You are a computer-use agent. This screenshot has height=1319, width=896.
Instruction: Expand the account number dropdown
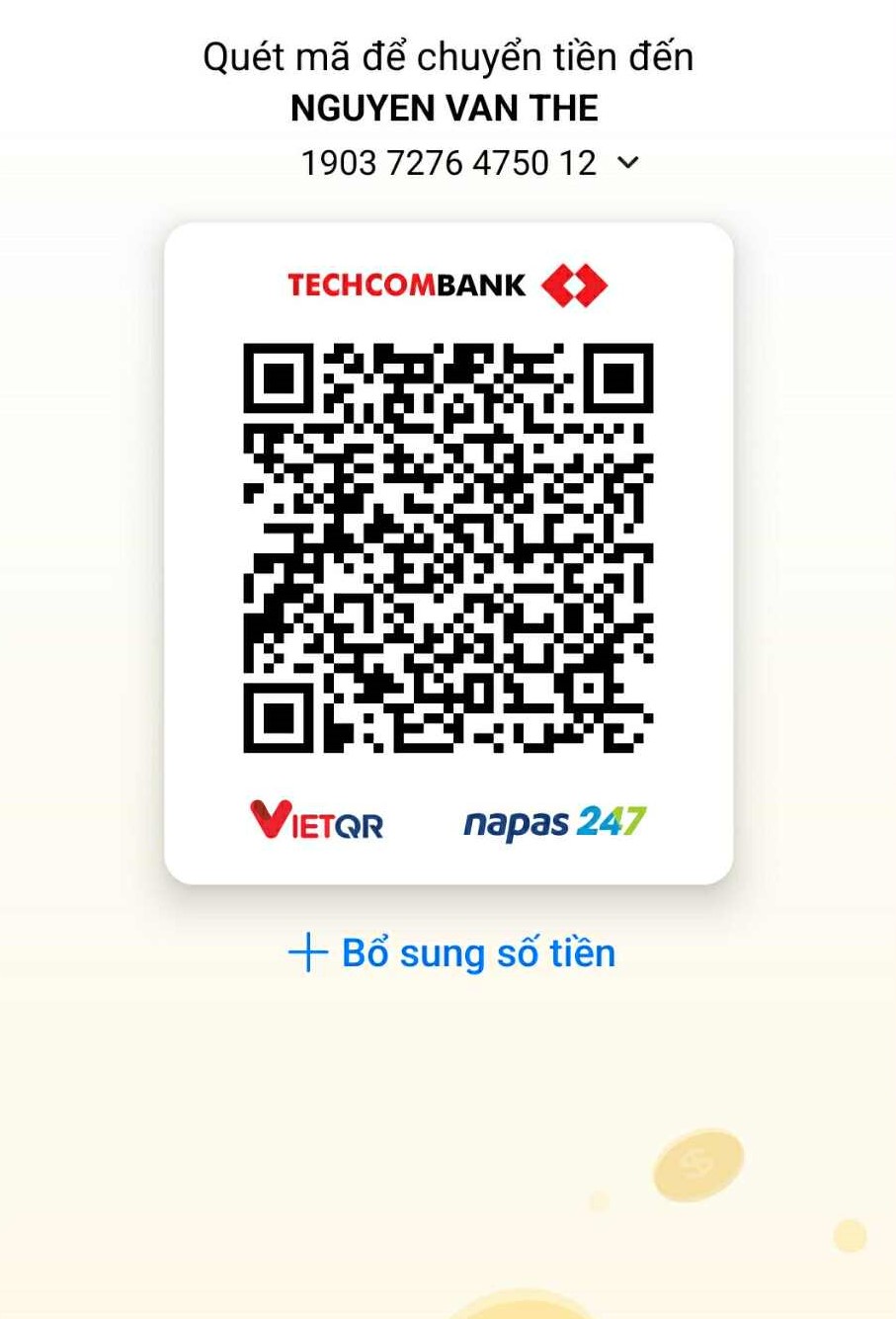coord(627,163)
